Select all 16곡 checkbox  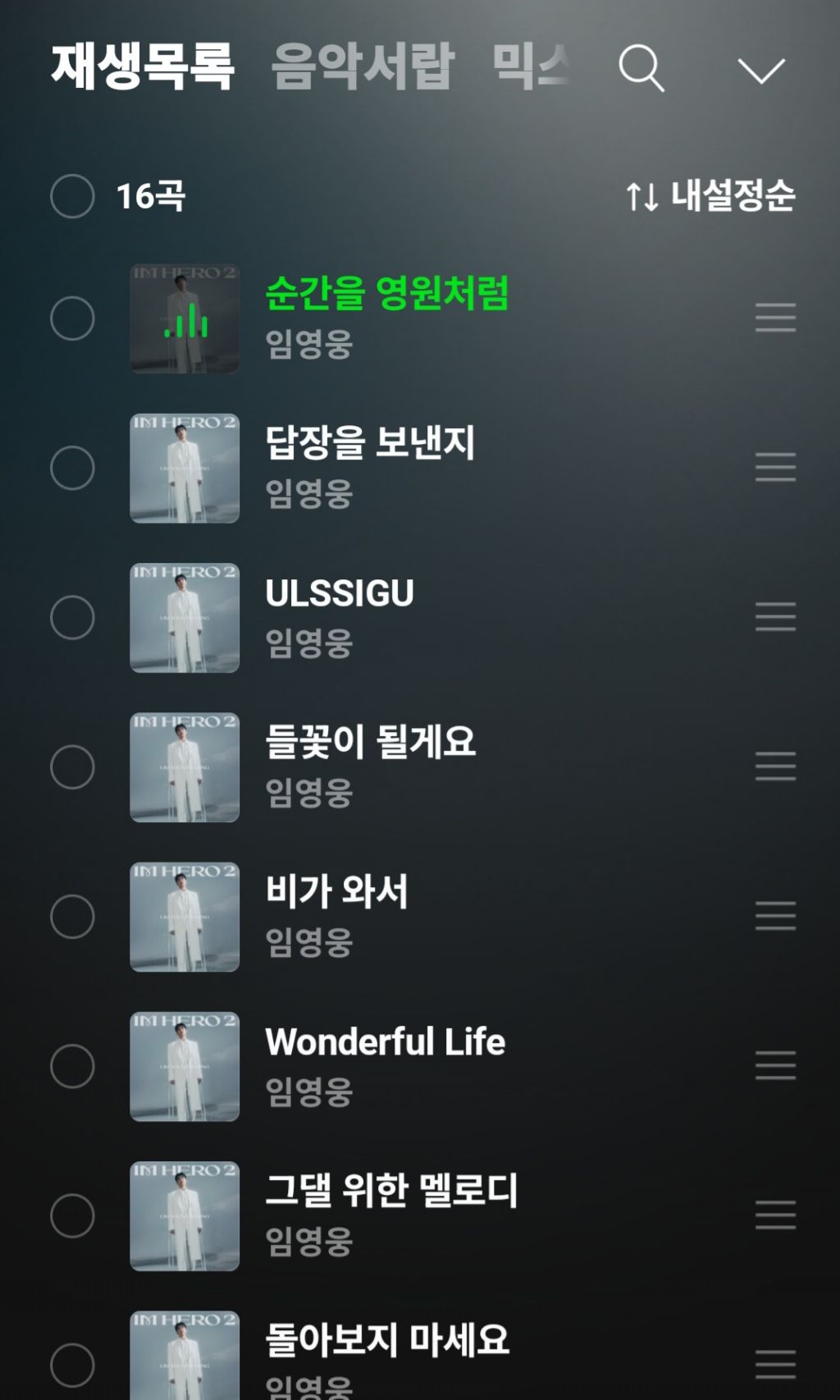pyautogui.click(x=72, y=196)
